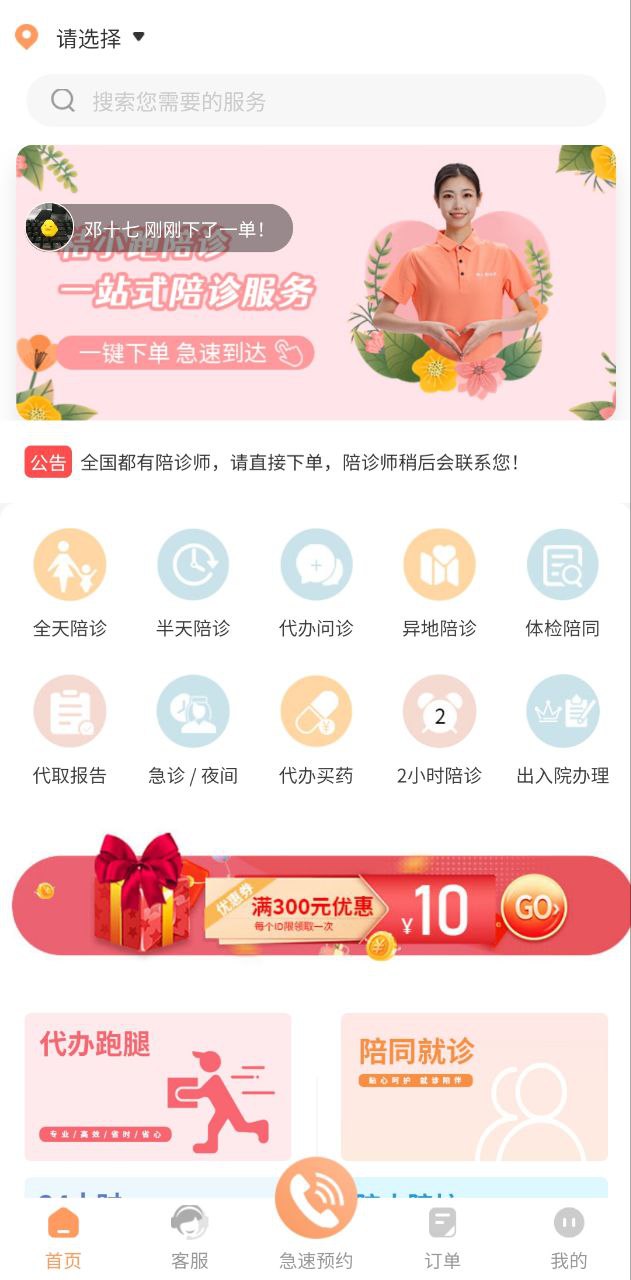This screenshot has width=631, height=1280.
Task: Open the 陪同就诊 card
Action: 474,1087
